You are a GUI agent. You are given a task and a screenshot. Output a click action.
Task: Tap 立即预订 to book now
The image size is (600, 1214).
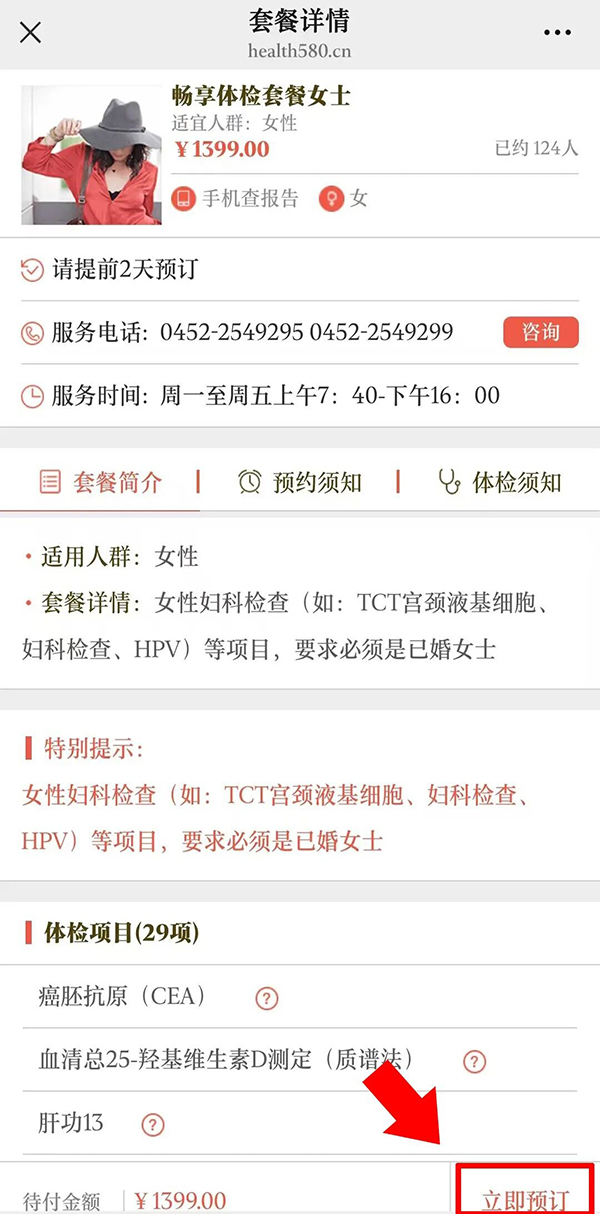click(x=525, y=1196)
